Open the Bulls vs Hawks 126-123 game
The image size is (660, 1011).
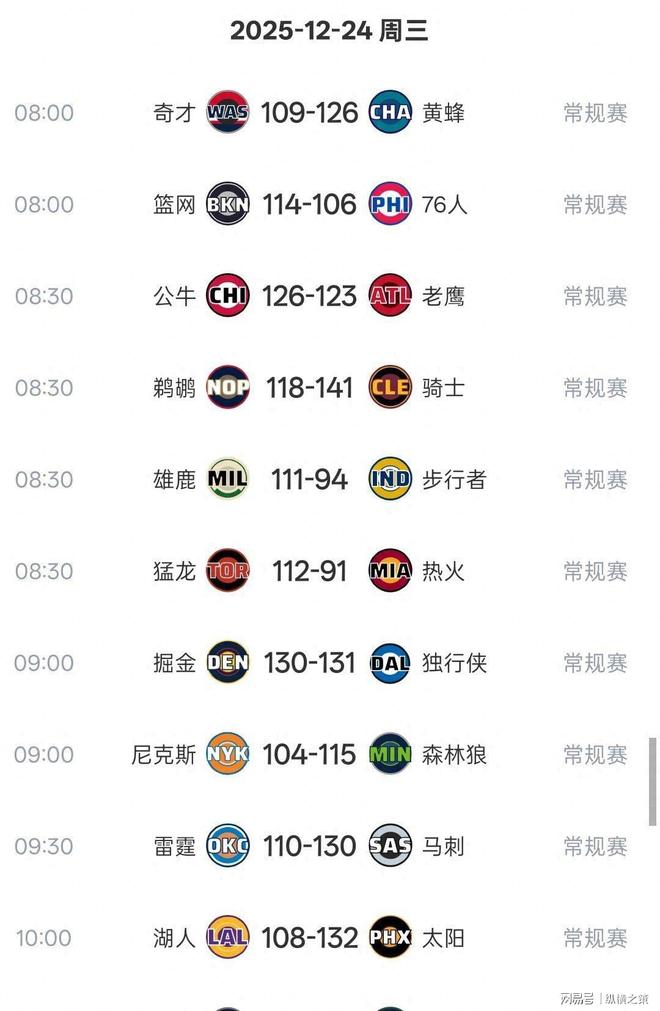(309, 296)
